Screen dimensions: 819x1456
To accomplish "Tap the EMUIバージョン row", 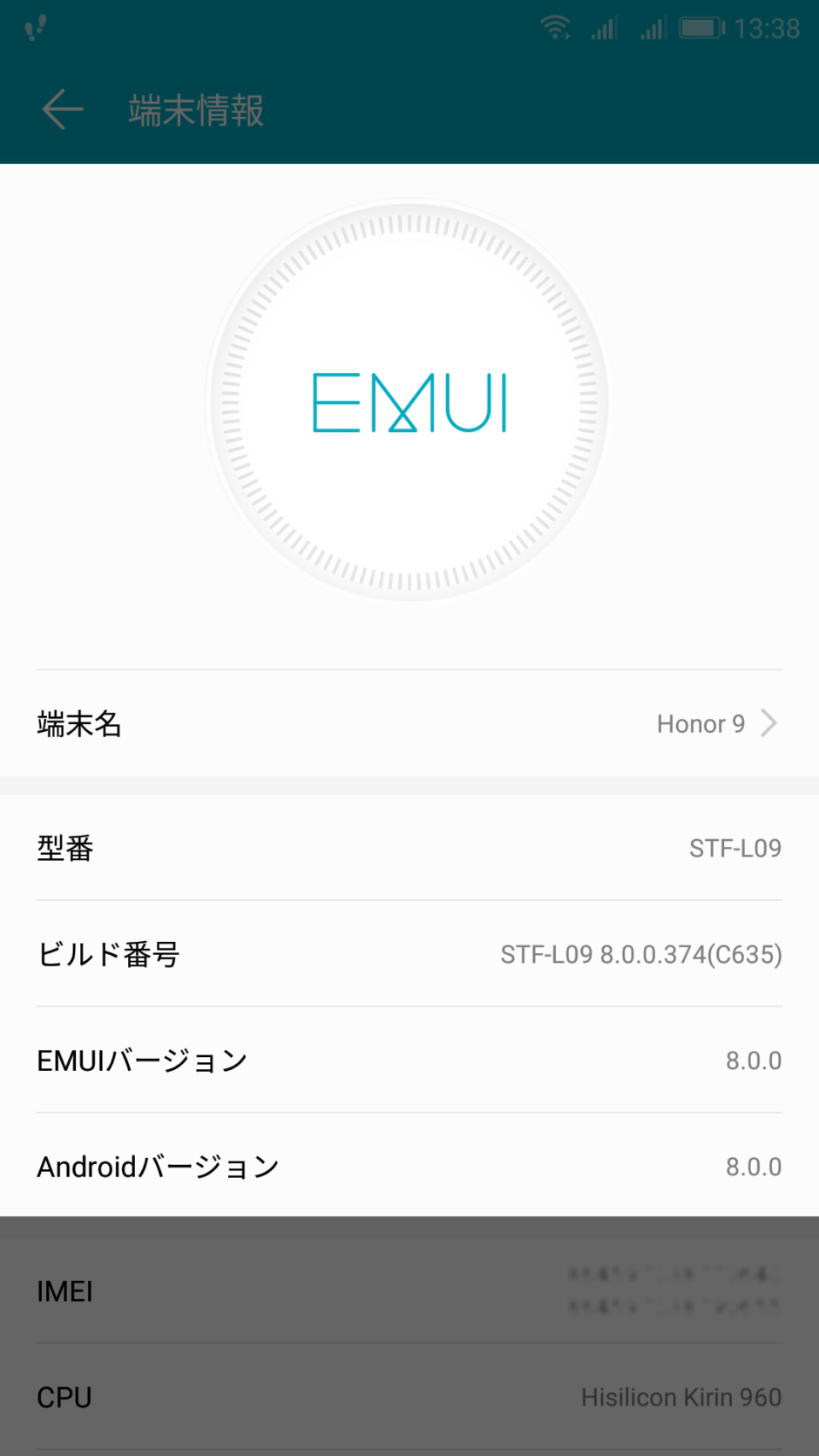I will tap(409, 1060).
